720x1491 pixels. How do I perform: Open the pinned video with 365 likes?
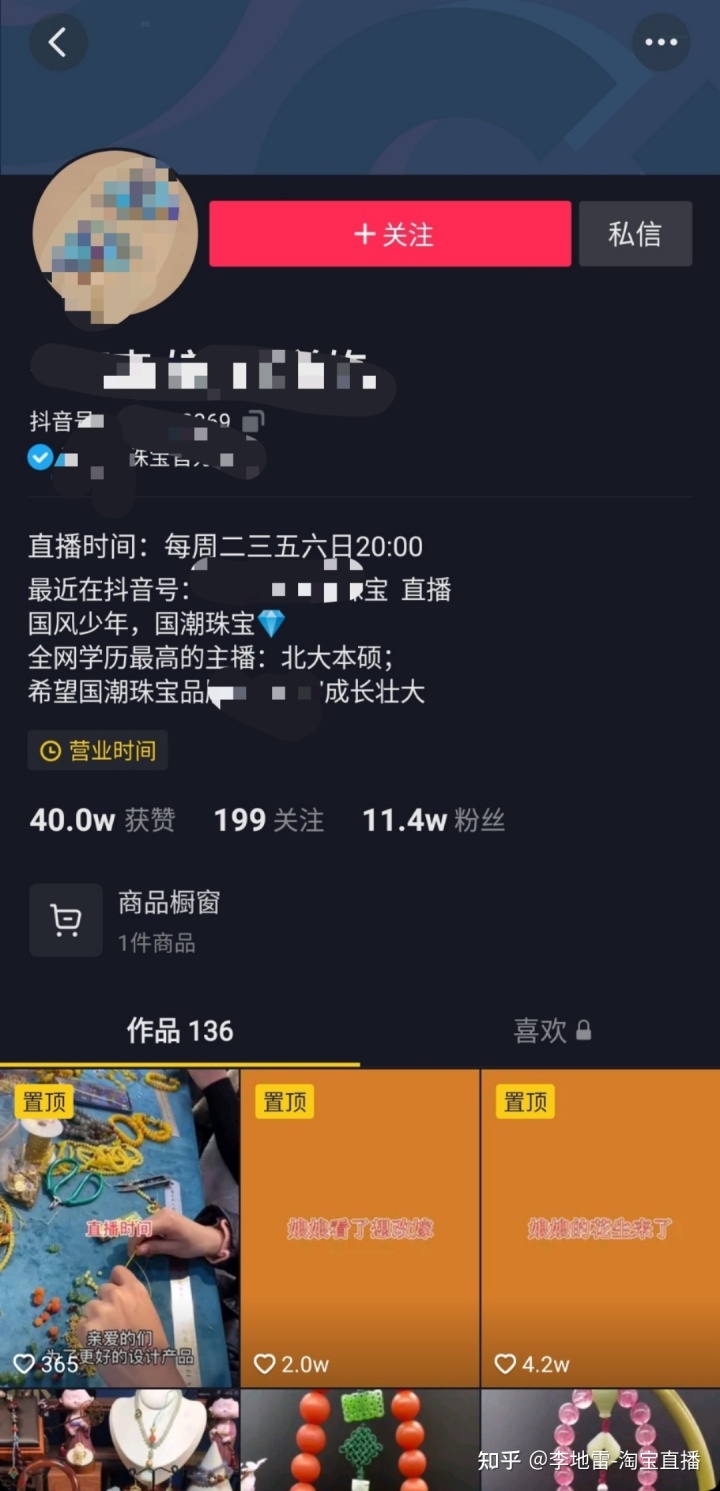tap(119, 1228)
